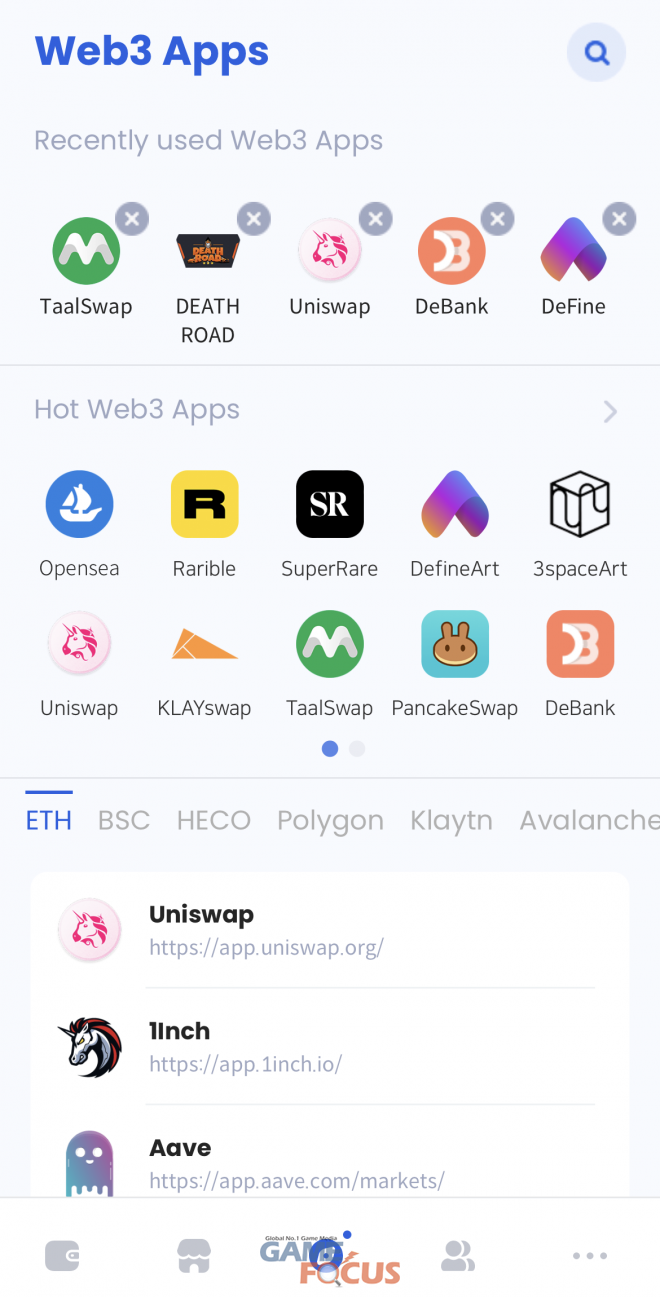This screenshot has height=1297, width=660.
Task: Remove DEATH ROAD from recently used apps
Action: coord(254,218)
